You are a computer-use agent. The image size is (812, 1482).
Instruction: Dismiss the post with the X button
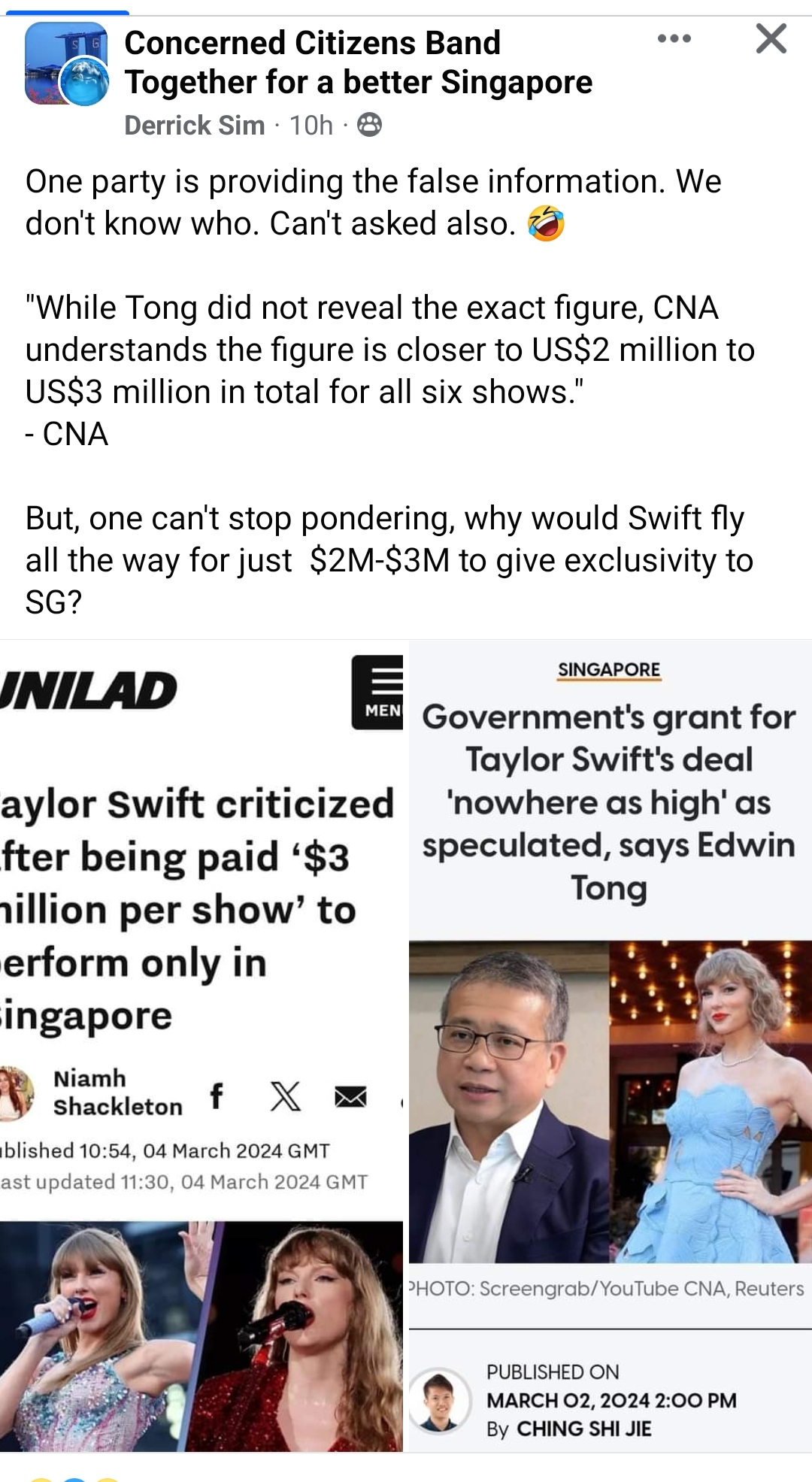click(x=771, y=38)
